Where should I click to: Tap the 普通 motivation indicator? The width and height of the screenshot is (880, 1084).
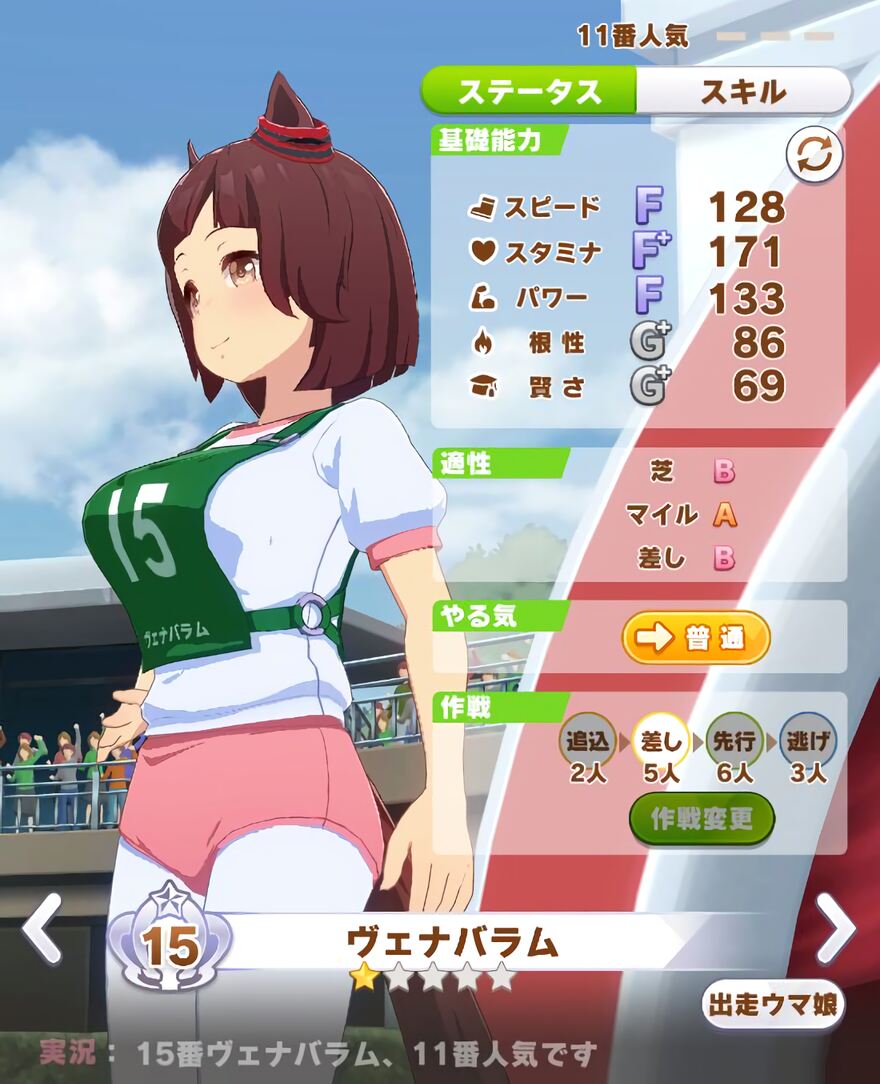pos(696,638)
